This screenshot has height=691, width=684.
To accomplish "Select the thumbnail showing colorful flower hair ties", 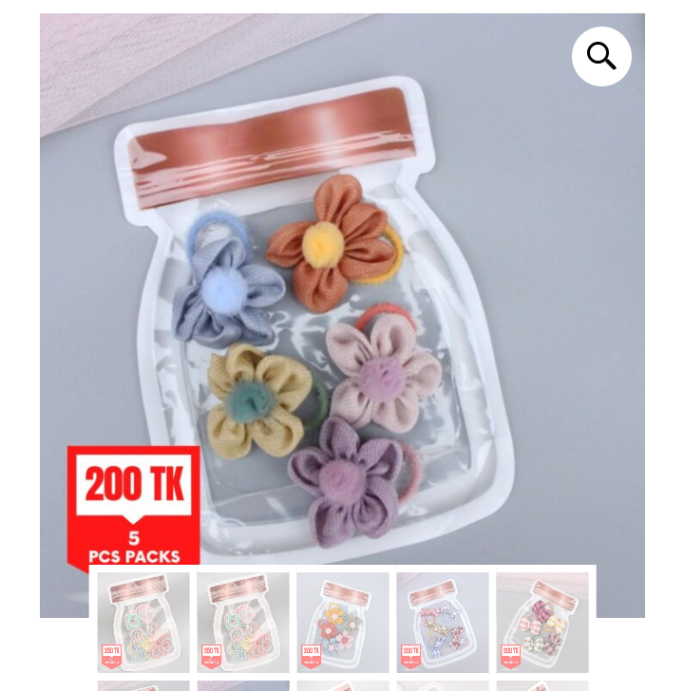I will pyautogui.click(x=343, y=622).
